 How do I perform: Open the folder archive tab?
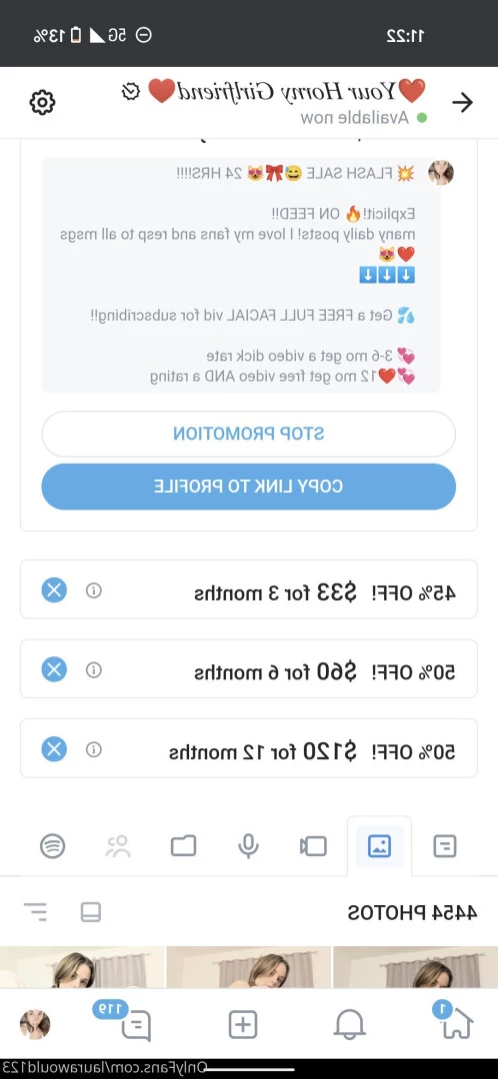click(x=184, y=846)
